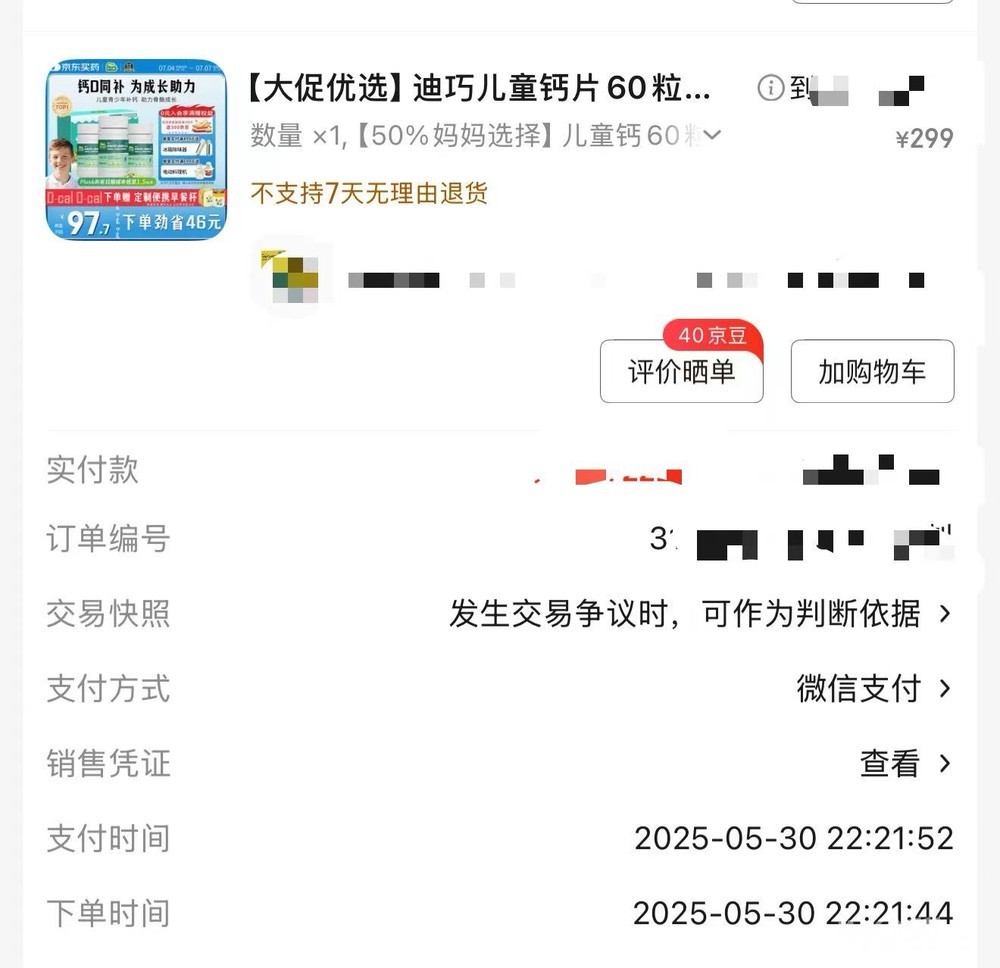Tap the 评价晒单 button
Image resolution: width=1000 pixels, height=968 pixels.
click(x=681, y=372)
